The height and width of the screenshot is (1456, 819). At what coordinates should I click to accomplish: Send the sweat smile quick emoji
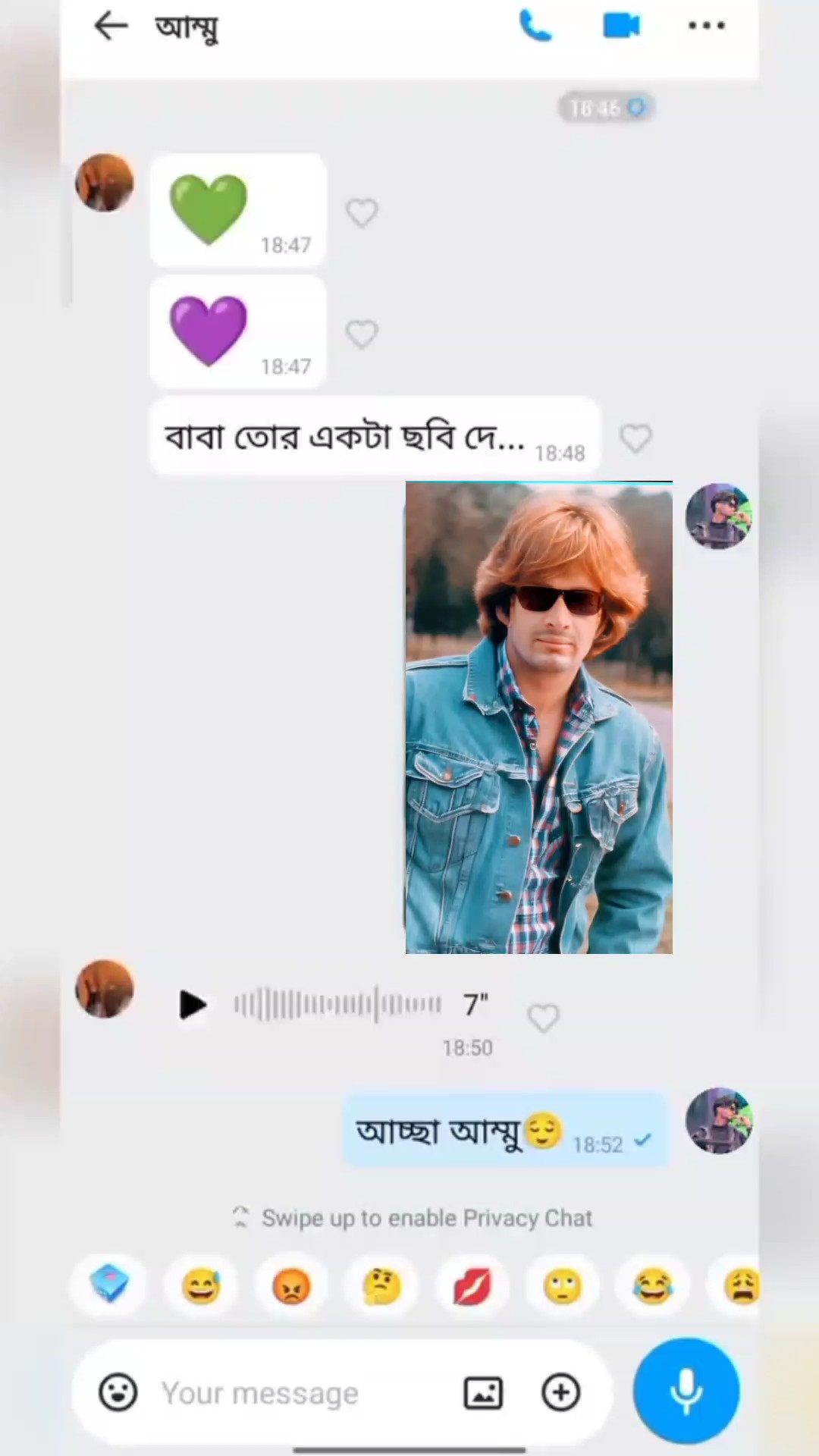[201, 1286]
